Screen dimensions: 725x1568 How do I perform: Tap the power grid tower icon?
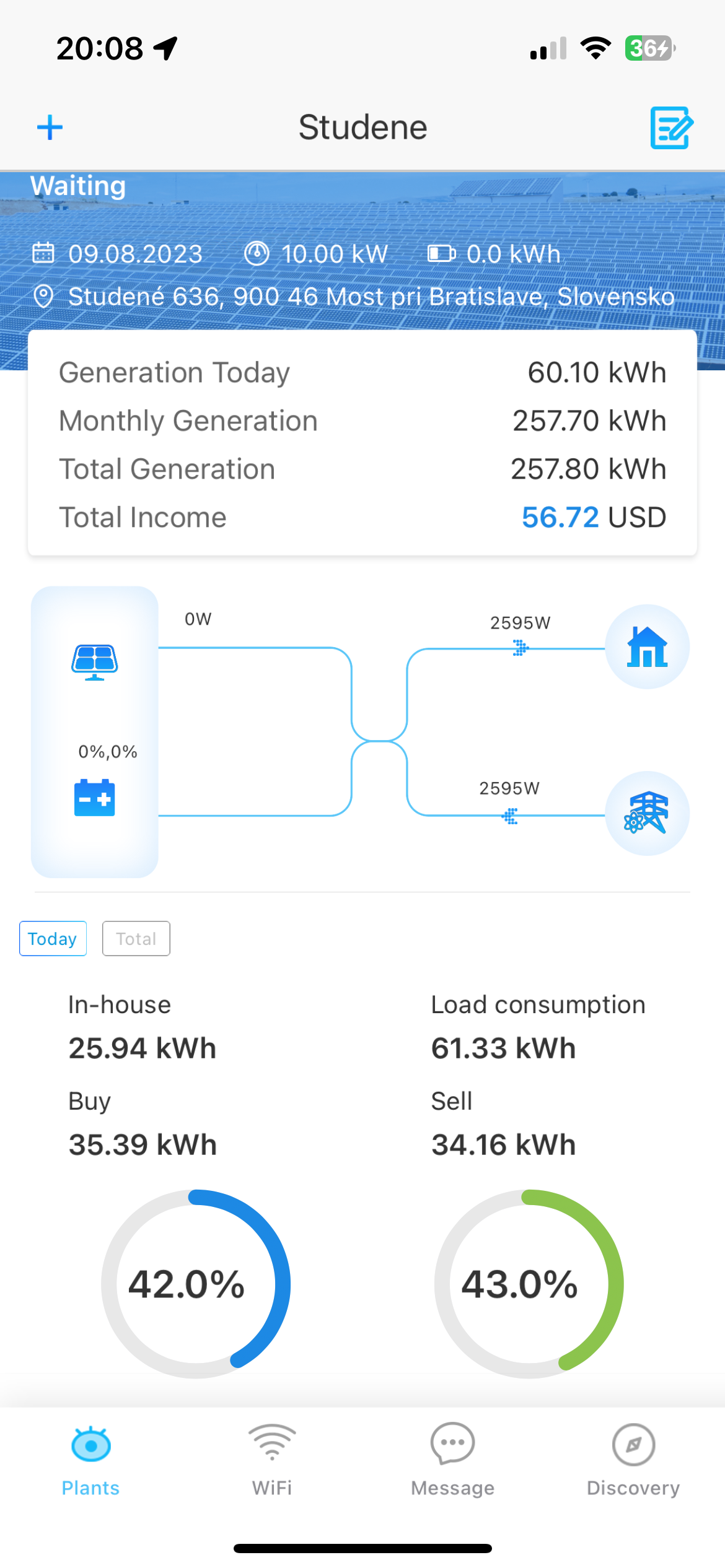coord(647,813)
